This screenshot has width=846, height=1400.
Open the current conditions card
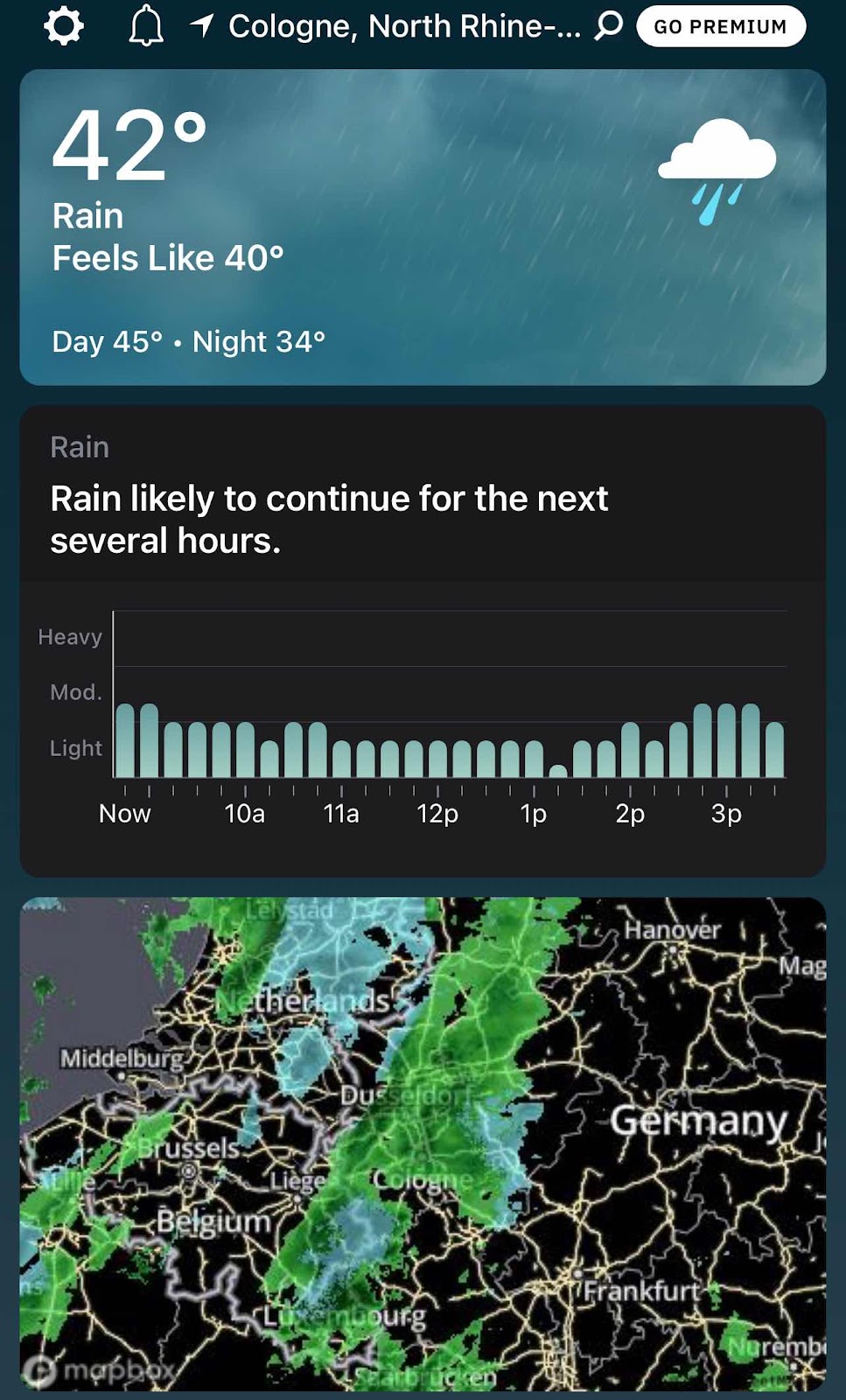[x=423, y=227]
